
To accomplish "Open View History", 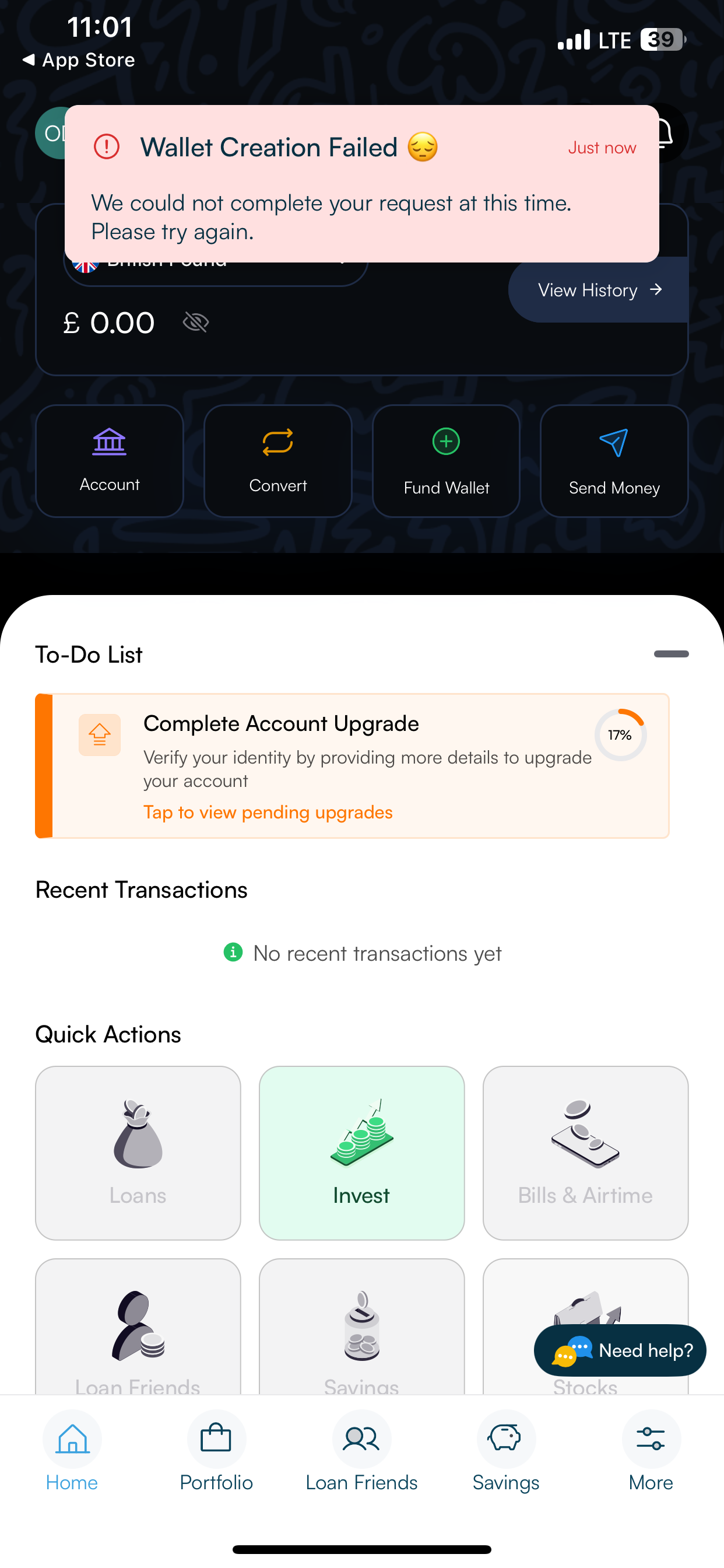I will coord(599,290).
